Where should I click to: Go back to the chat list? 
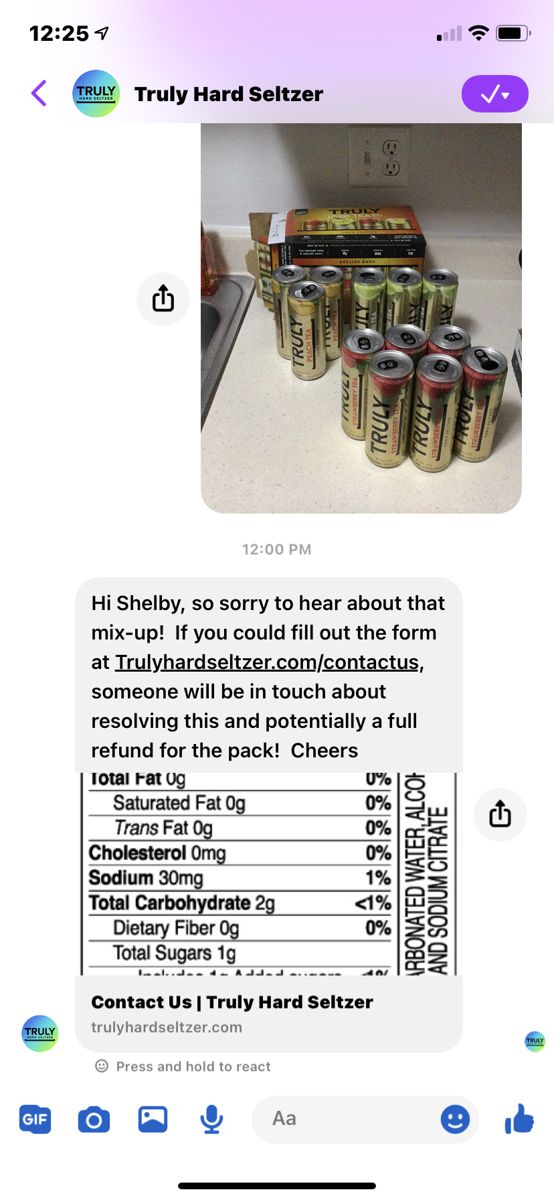39,94
